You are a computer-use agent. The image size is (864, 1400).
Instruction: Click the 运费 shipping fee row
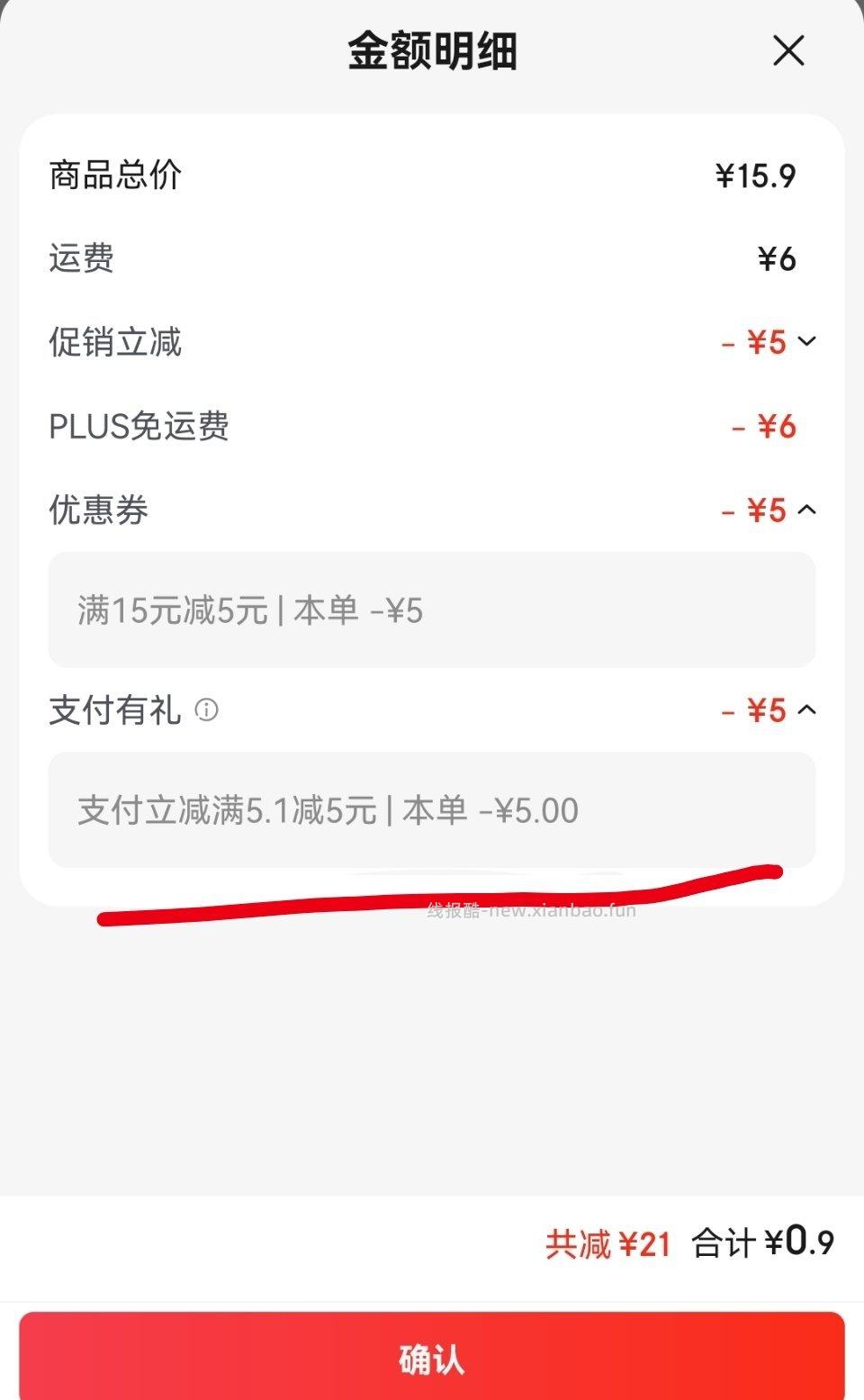coord(80,259)
